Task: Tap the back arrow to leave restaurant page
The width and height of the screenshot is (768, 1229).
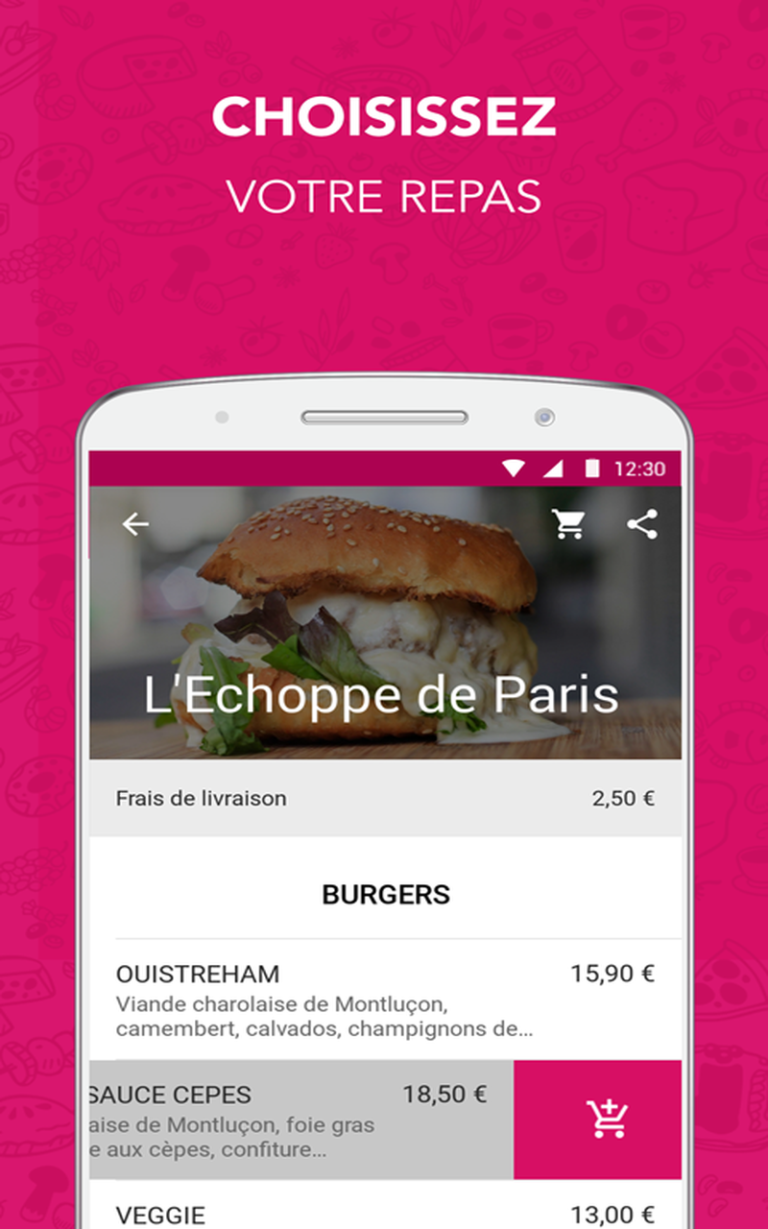Action: point(135,523)
